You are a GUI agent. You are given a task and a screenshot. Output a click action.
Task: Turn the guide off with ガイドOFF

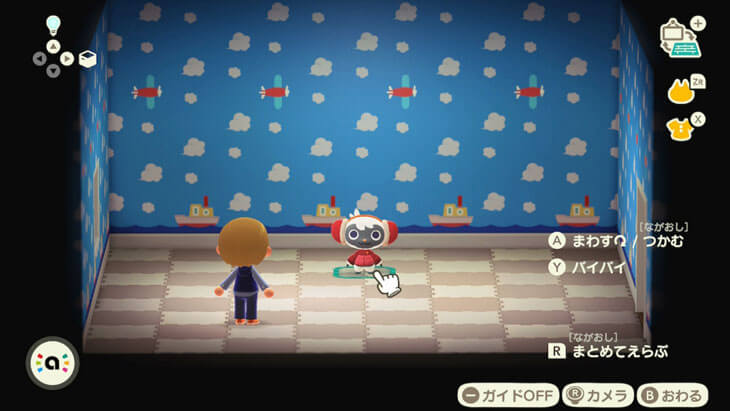click(x=507, y=395)
